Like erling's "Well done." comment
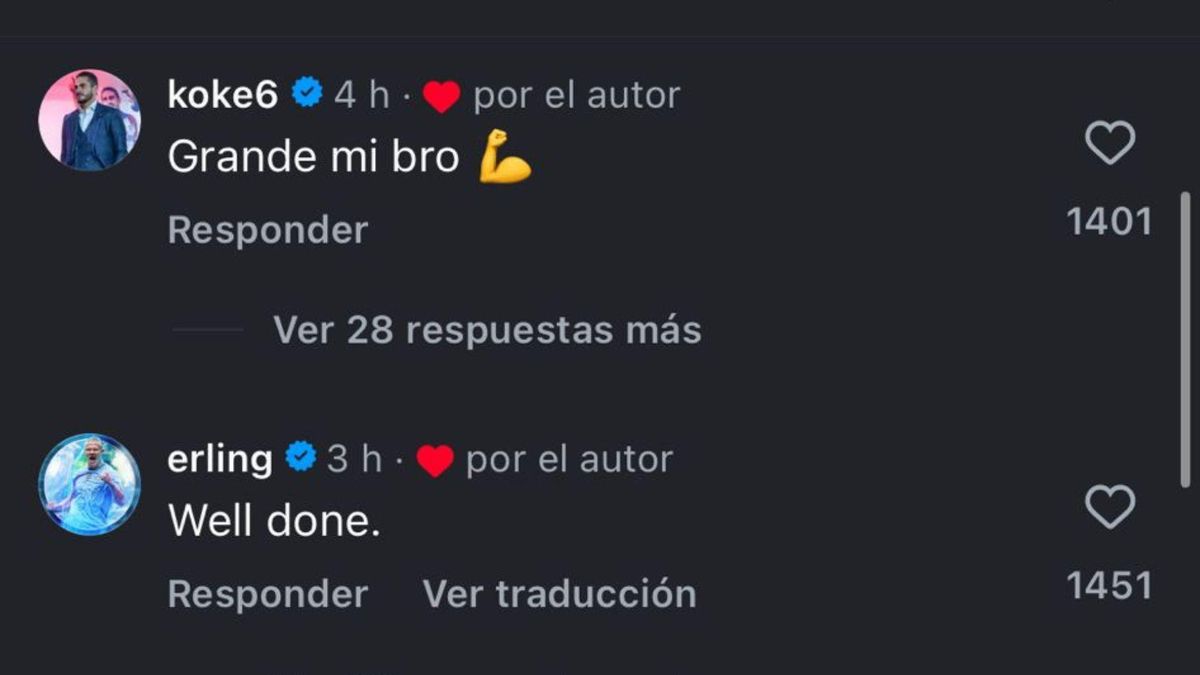This screenshot has width=1200, height=675. click(x=1110, y=507)
